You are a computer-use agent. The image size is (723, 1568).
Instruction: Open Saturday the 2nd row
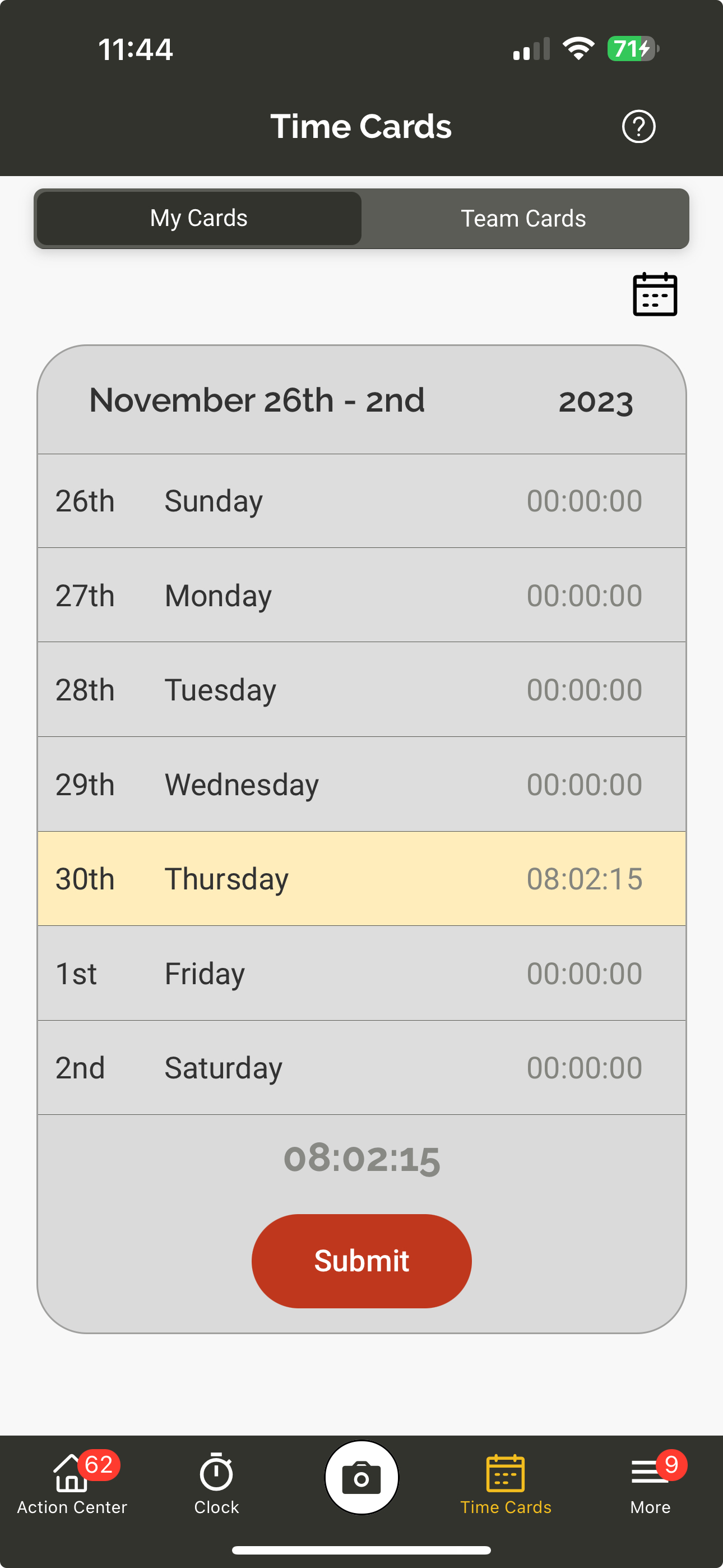click(361, 1068)
